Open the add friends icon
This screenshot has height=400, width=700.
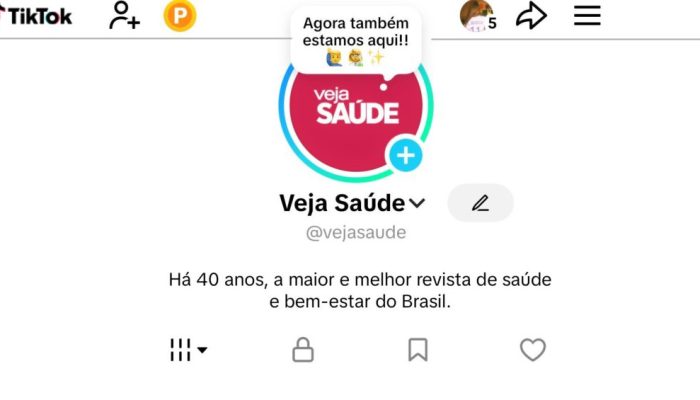125,16
